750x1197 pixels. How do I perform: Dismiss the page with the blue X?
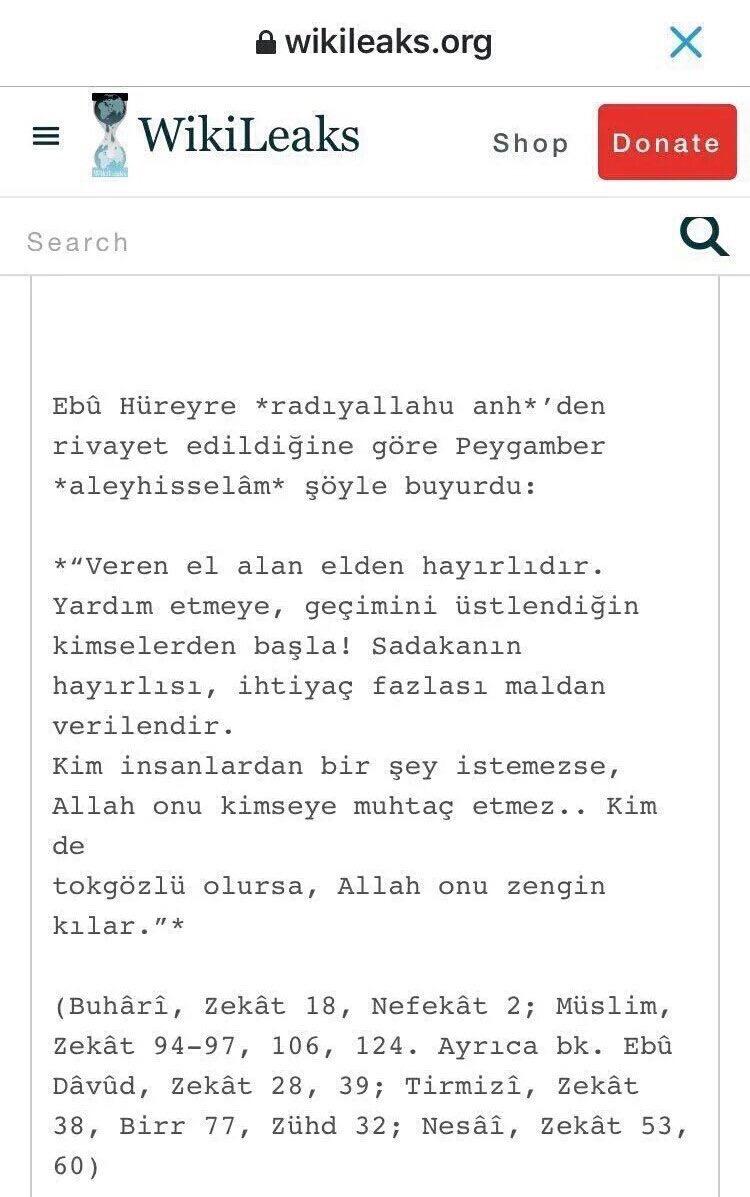685,41
